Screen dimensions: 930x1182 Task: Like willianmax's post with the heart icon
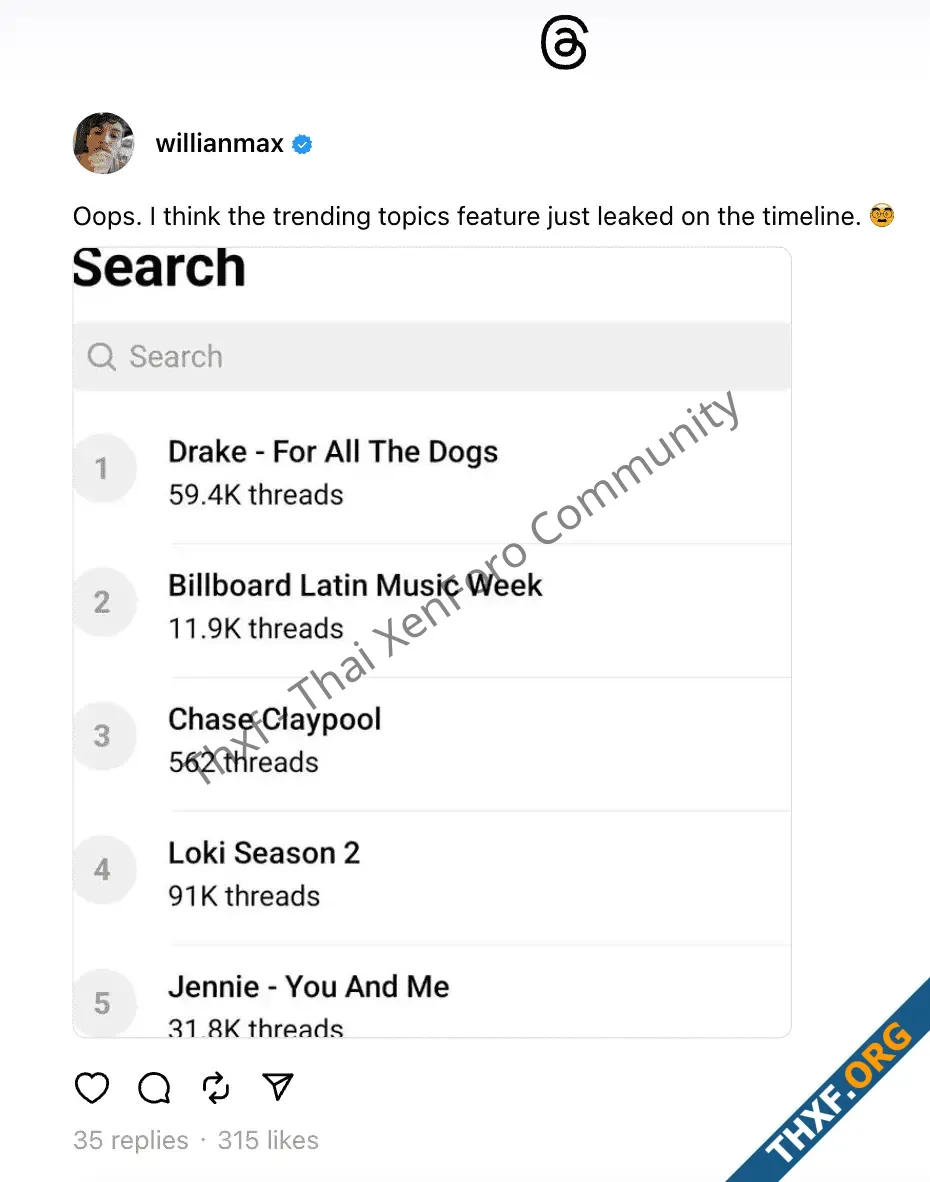92,1087
